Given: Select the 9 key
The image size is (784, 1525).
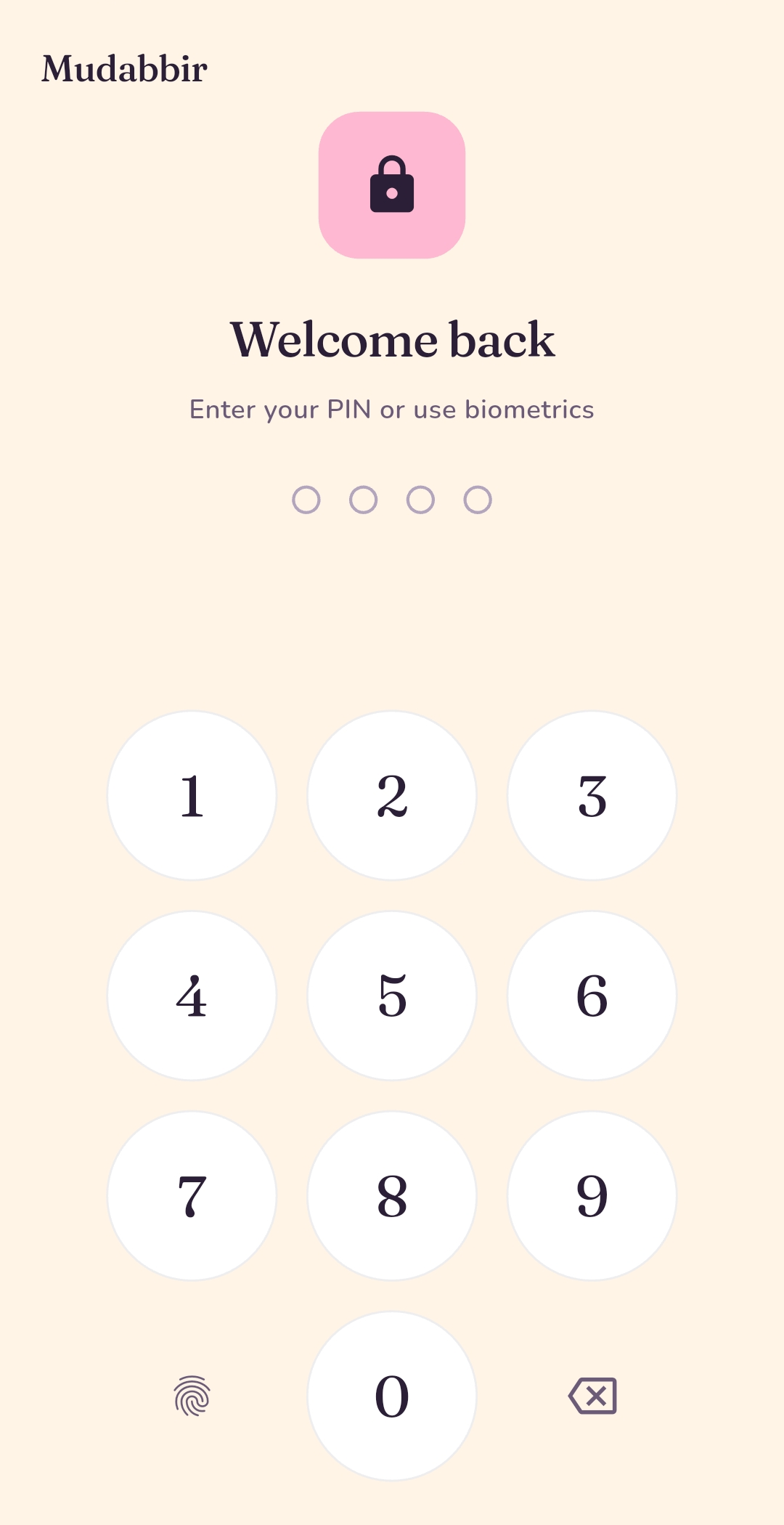Looking at the screenshot, I should tap(592, 1196).
